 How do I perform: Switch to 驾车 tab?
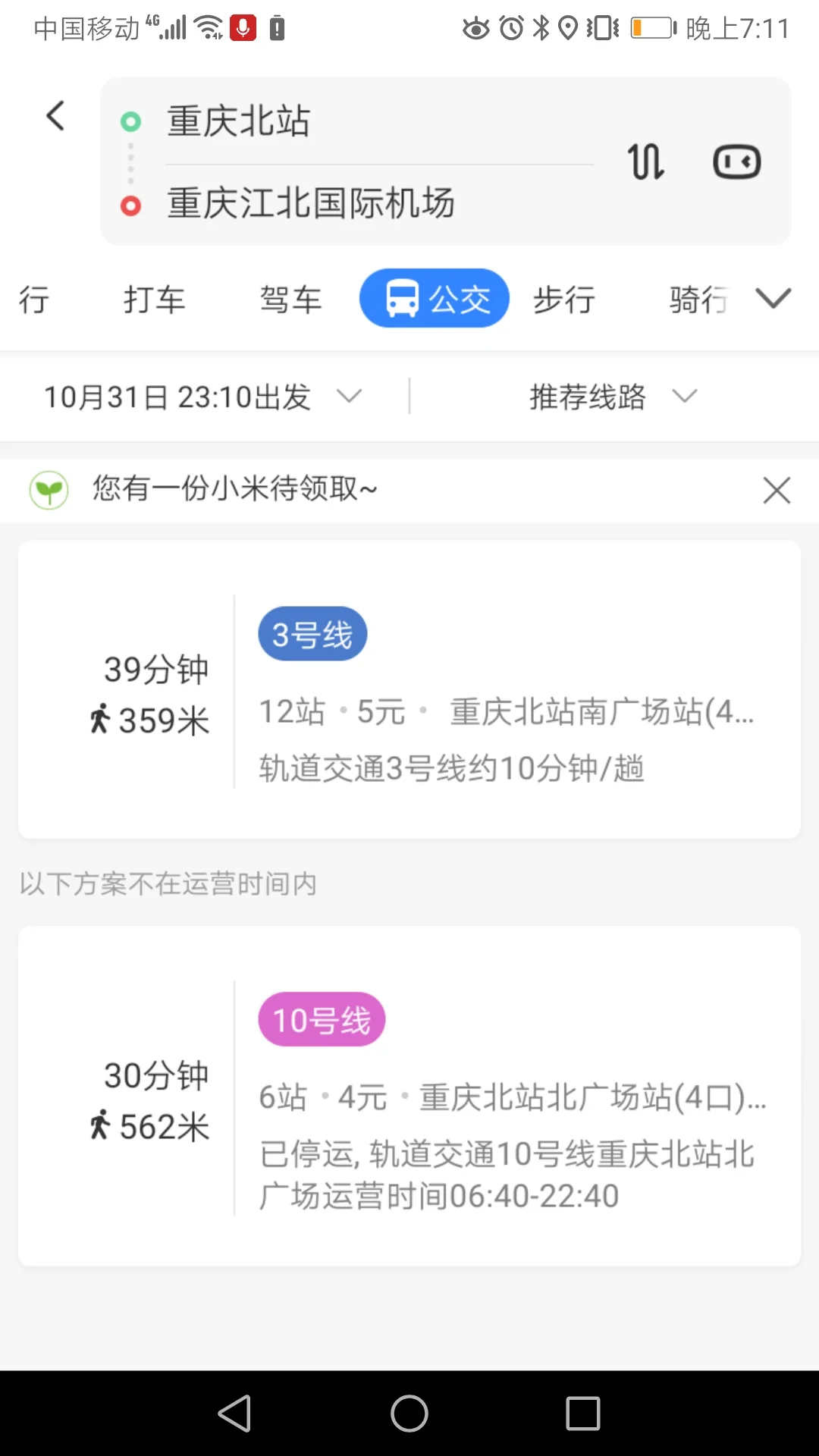pos(290,298)
